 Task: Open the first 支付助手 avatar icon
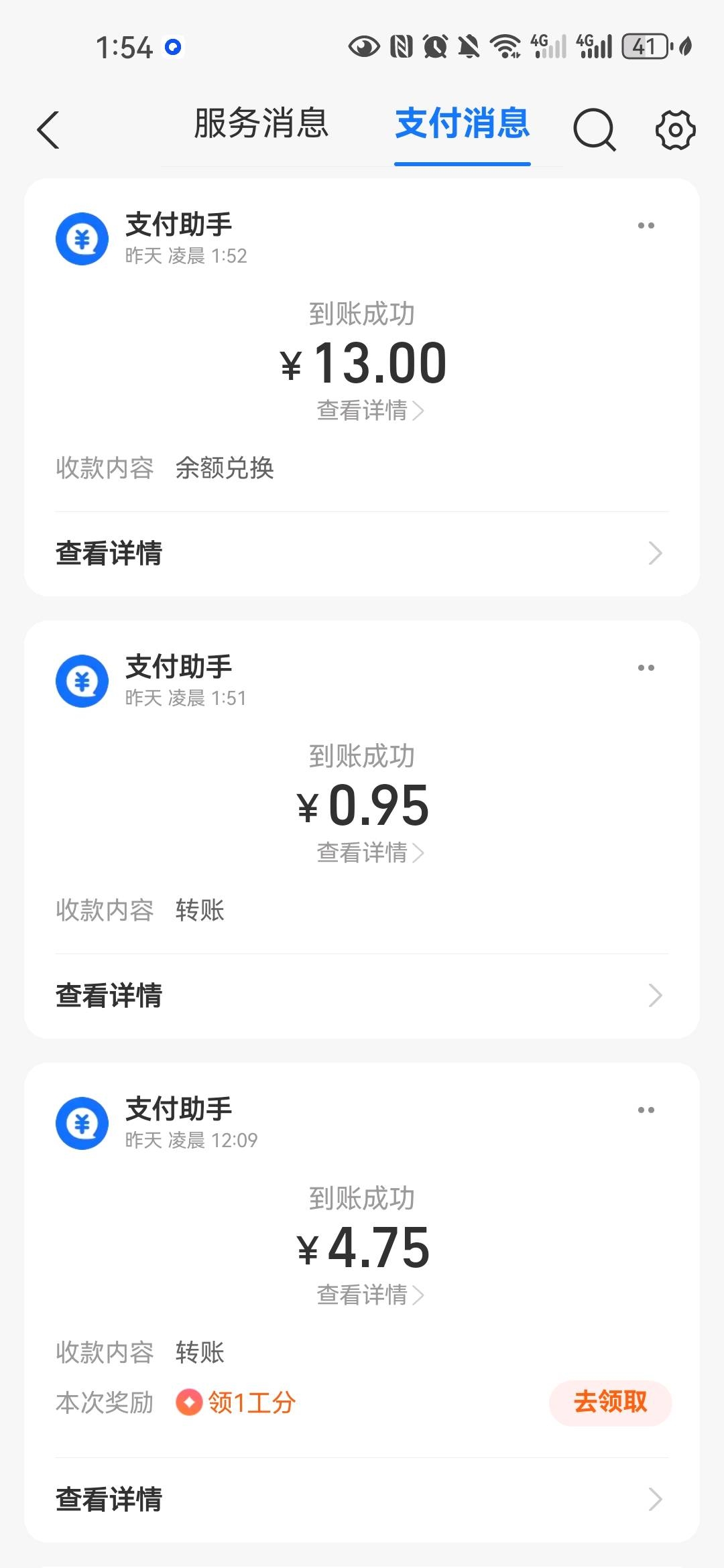click(x=82, y=238)
